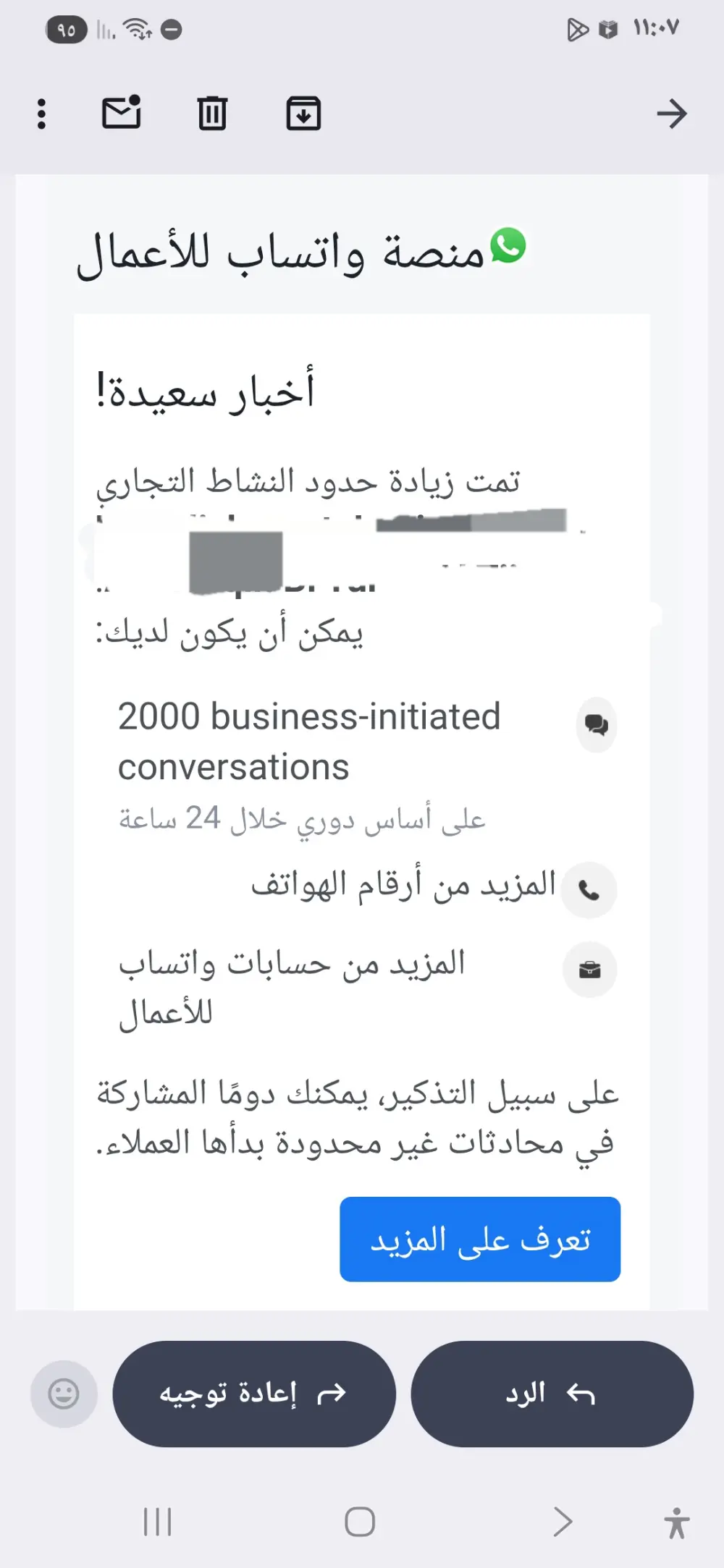Go back using the top arrow
The image size is (724, 1568).
[672, 113]
